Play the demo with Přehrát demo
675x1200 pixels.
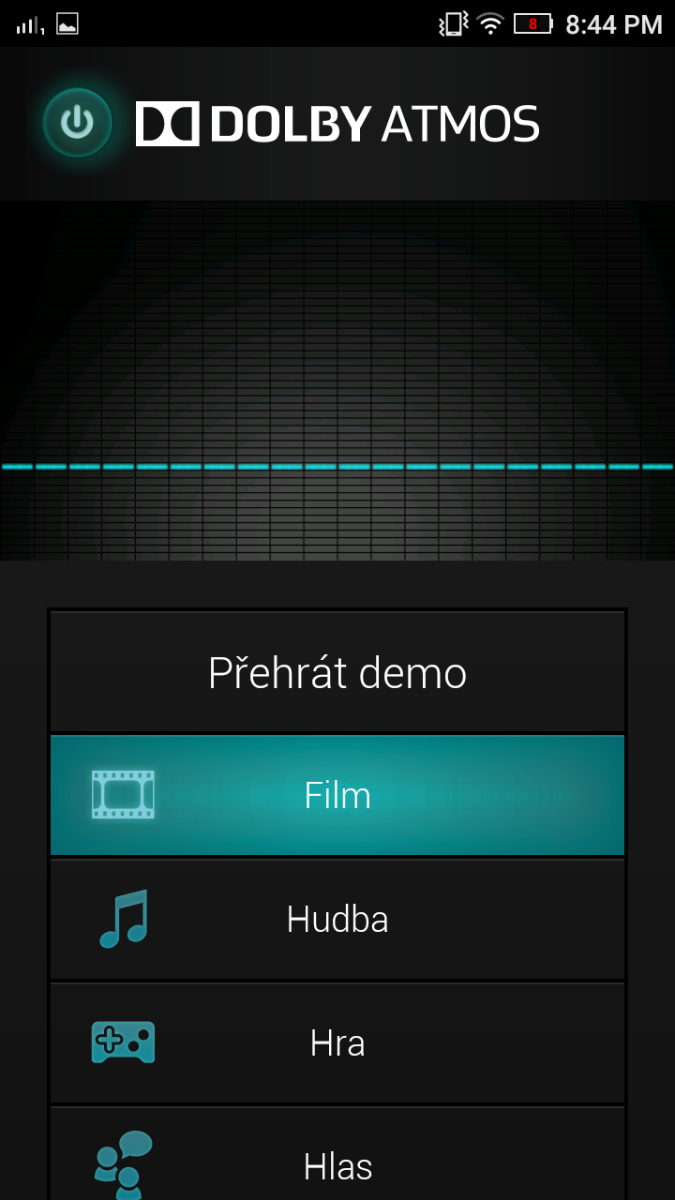pos(337,672)
